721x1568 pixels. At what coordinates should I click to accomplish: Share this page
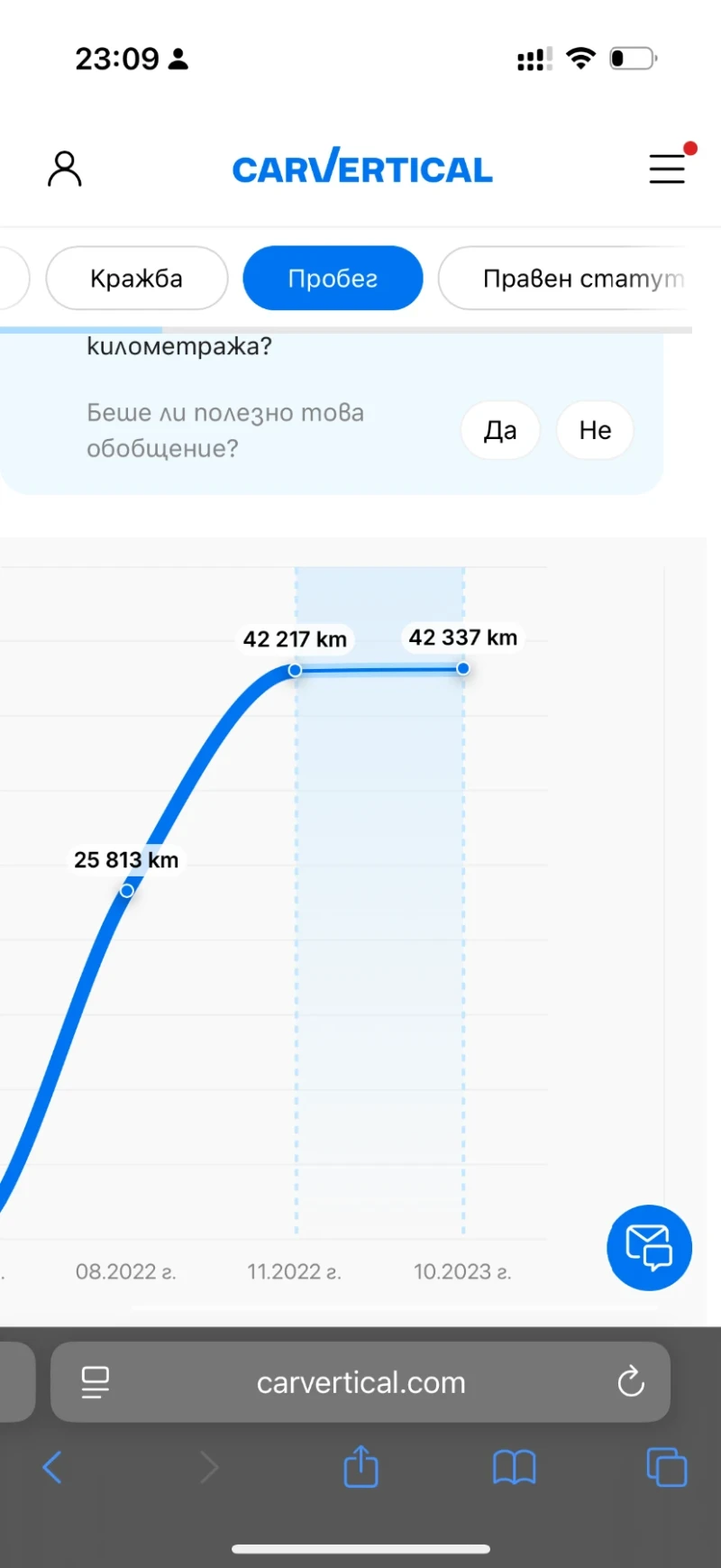360,1466
